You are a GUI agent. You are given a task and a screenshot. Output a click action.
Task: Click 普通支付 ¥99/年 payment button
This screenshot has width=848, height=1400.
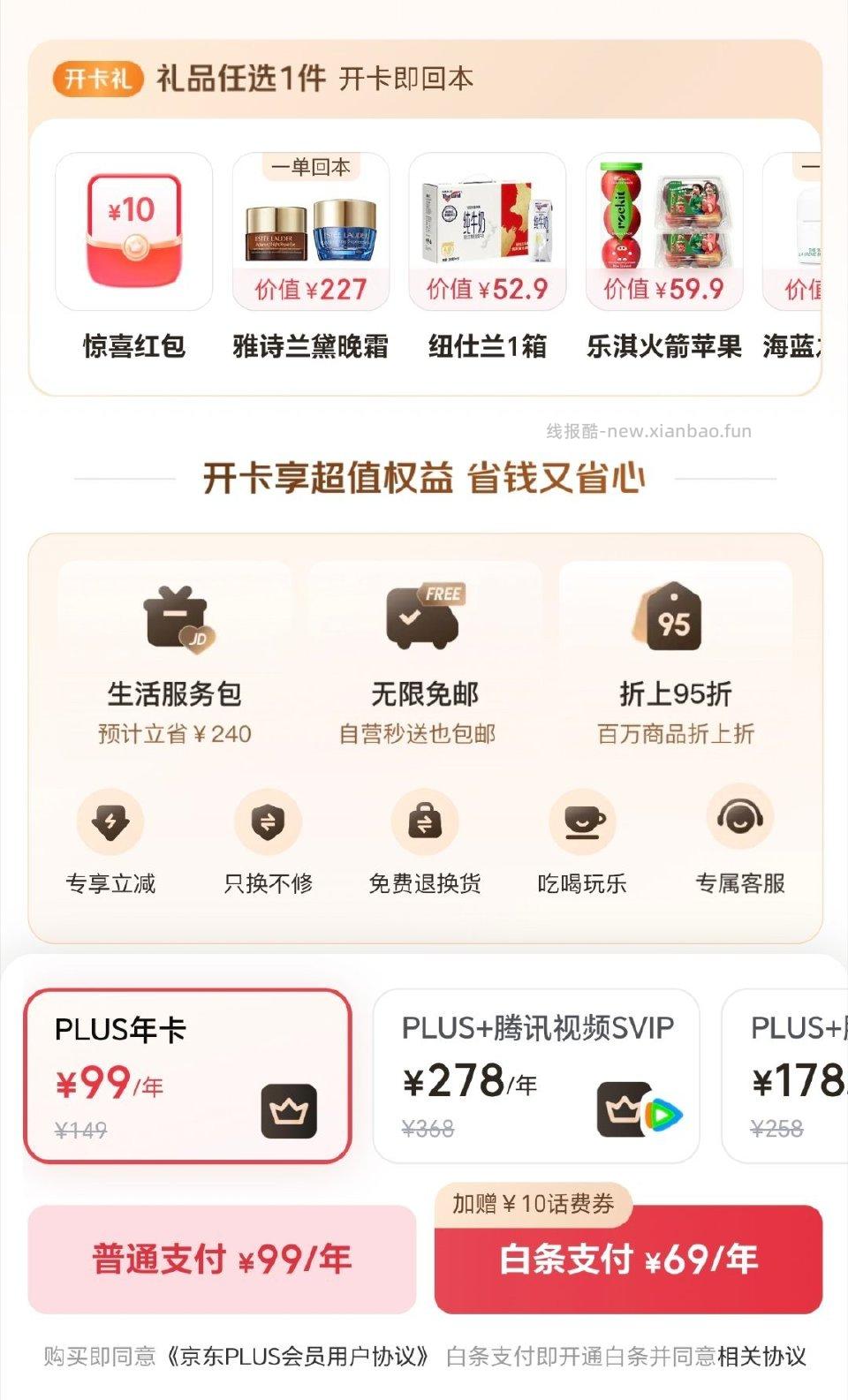pyautogui.click(x=223, y=1260)
